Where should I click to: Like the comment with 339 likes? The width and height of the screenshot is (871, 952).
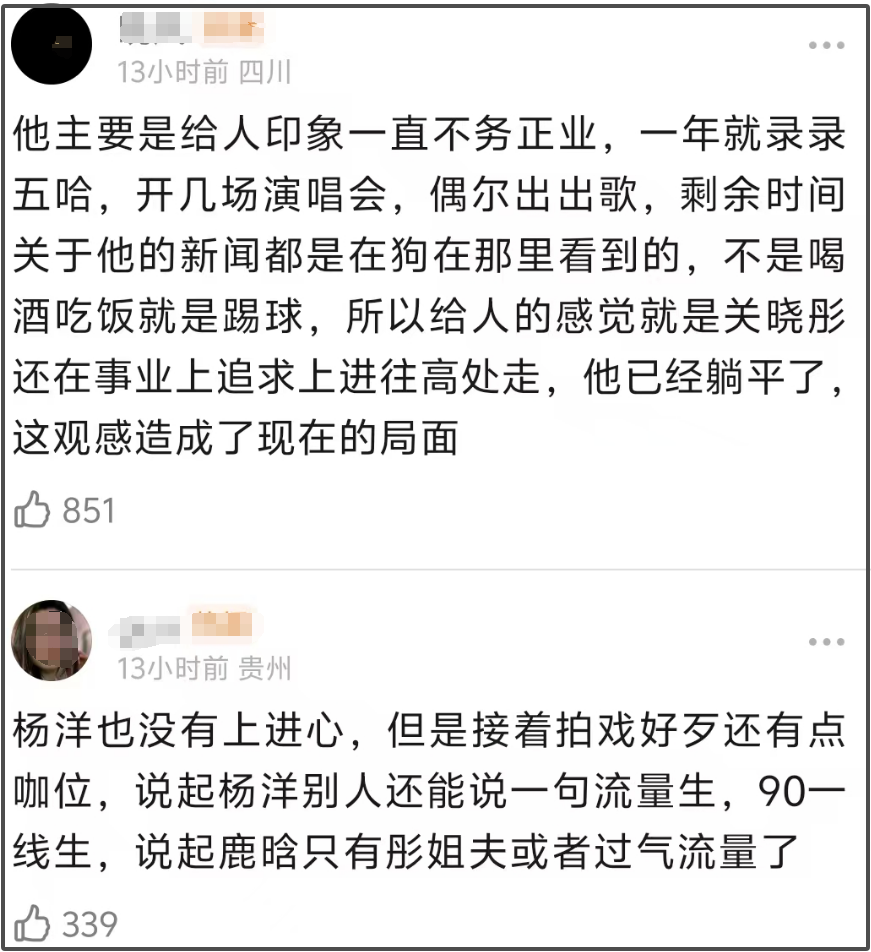33,924
